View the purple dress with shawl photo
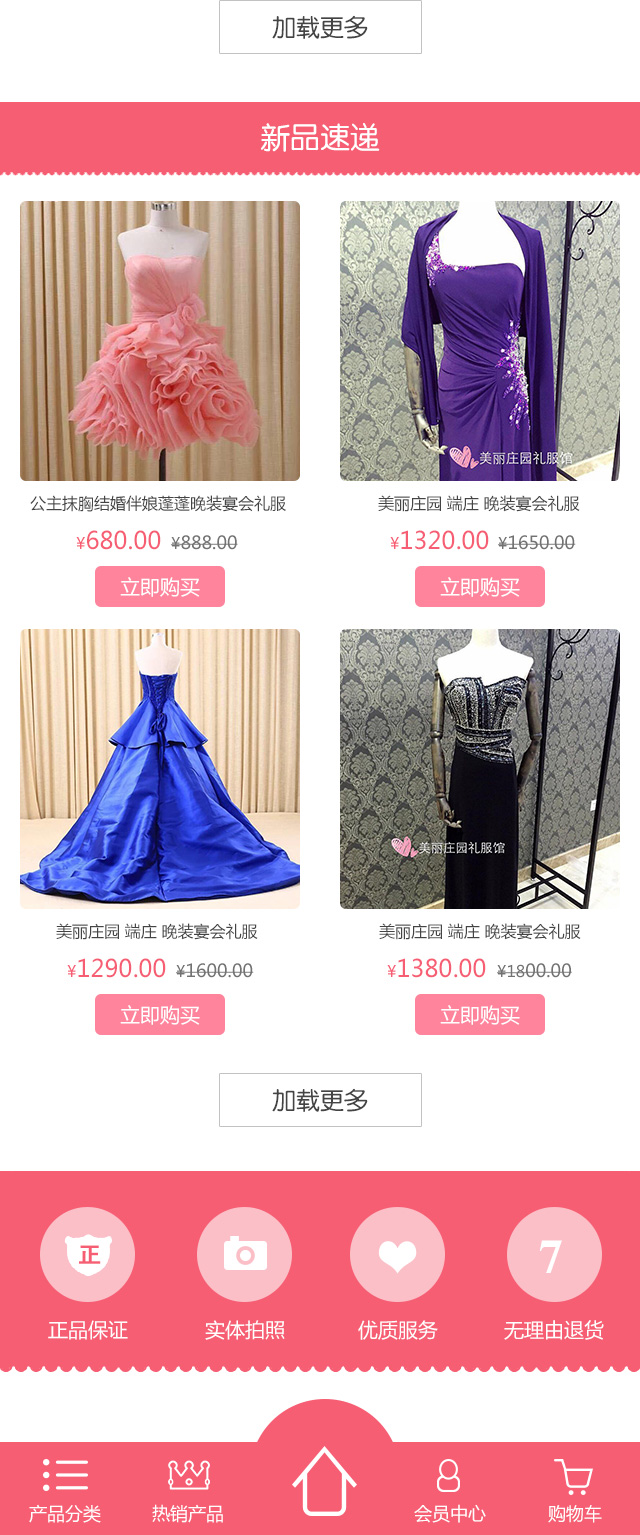Image resolution: width=640 pixels, height=1535 pixels. click(x=480, y=341)
